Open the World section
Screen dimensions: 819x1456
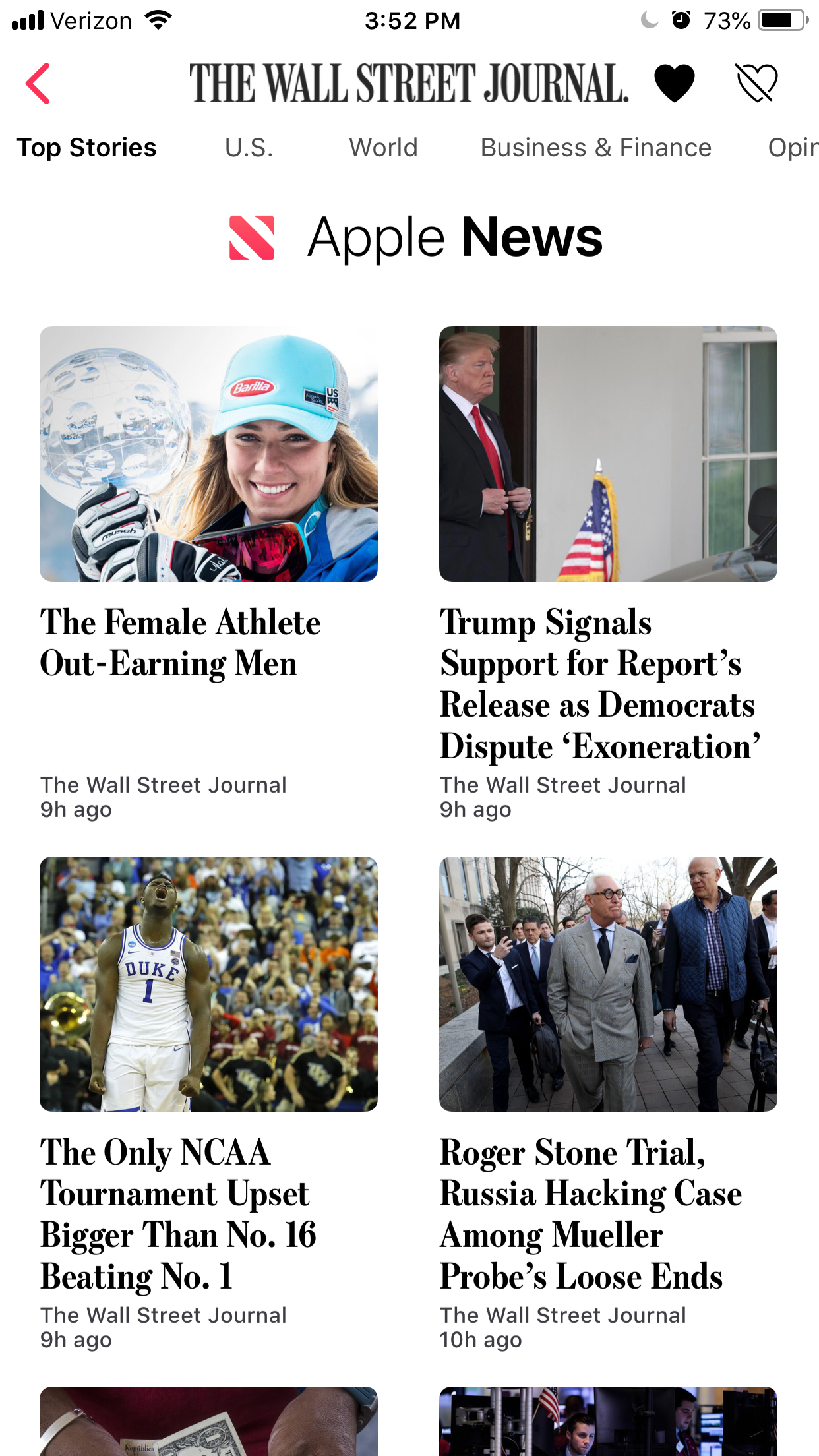(x=384, y=148)
